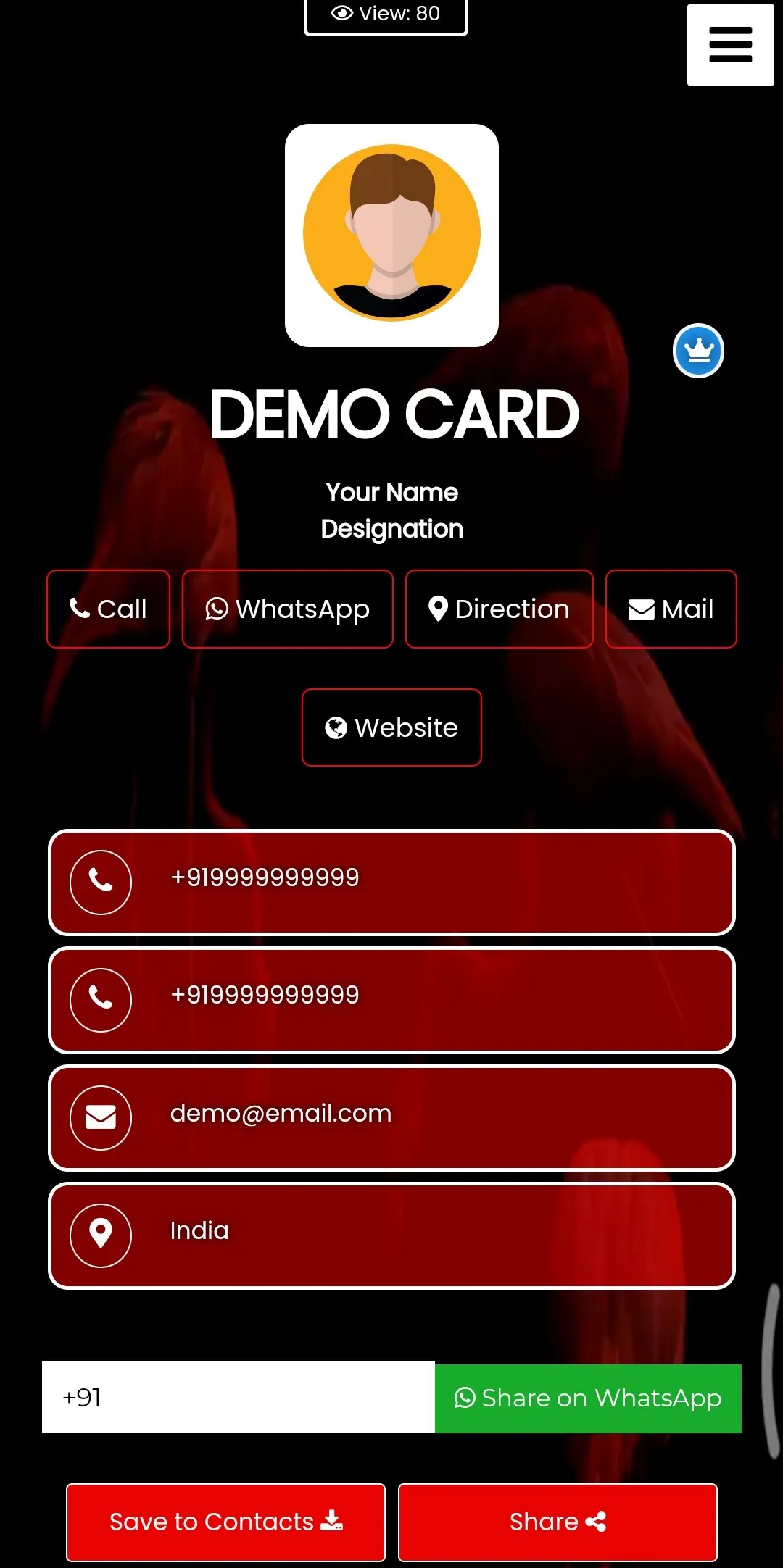Screen dimensions: 783x1568
Task: Open the India location row
Action: (x=391, y=1235)
